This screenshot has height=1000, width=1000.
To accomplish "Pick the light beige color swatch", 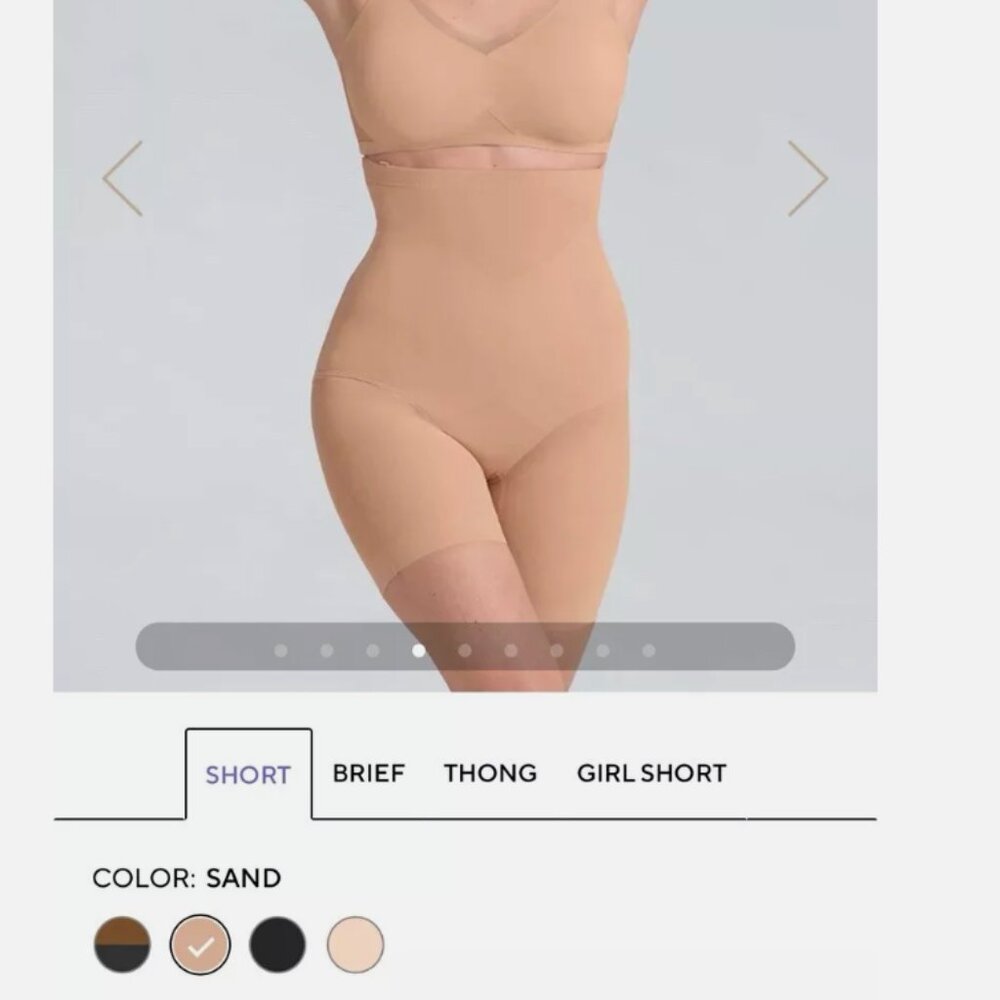I will click(x=355, y=944).
